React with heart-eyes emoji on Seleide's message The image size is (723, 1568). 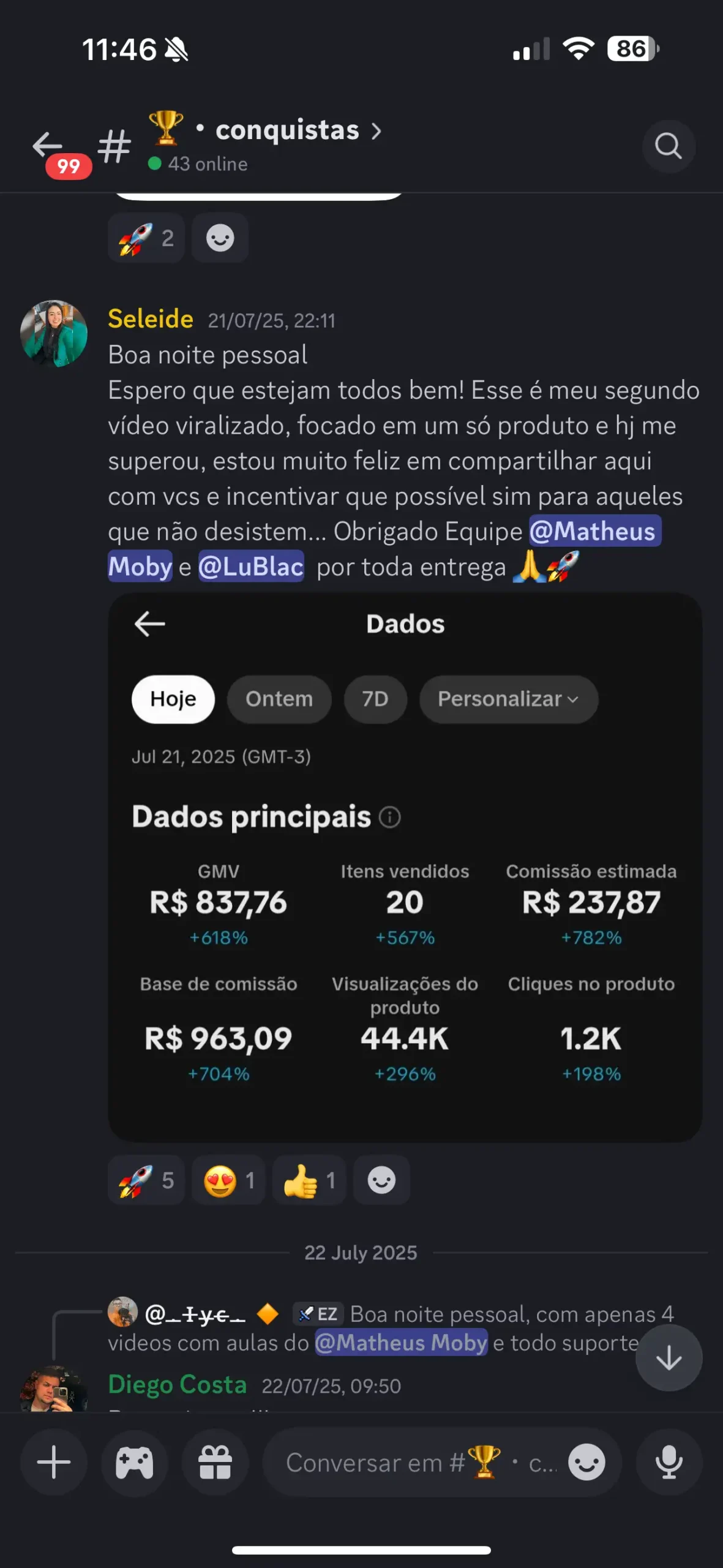point(228,1180)
